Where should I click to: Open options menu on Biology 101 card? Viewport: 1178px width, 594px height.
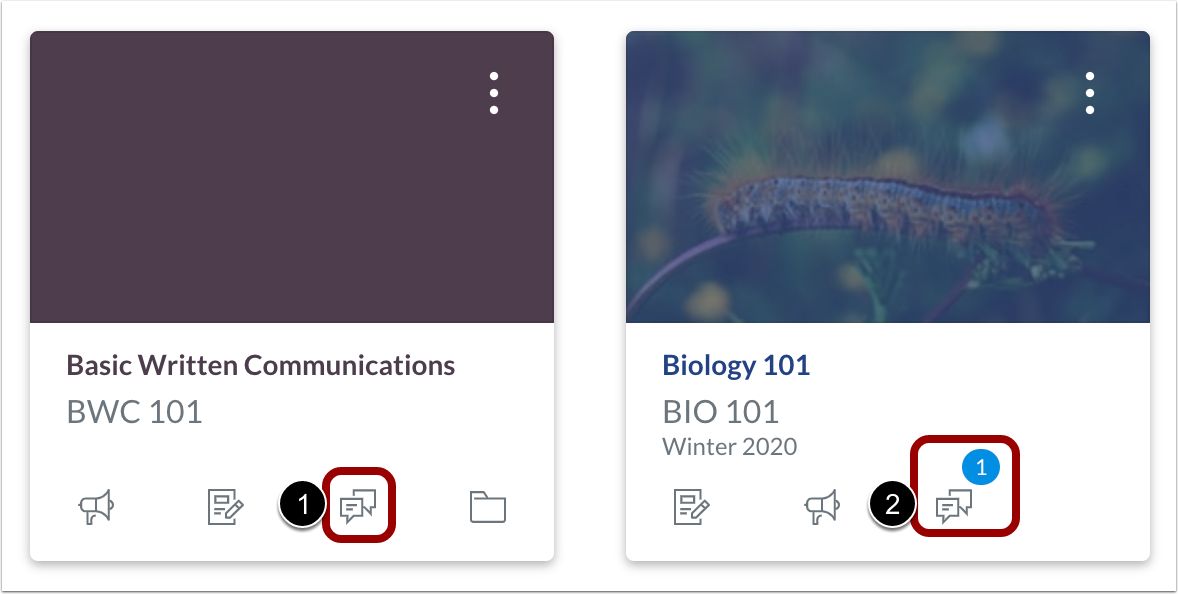coord(1090,93)
